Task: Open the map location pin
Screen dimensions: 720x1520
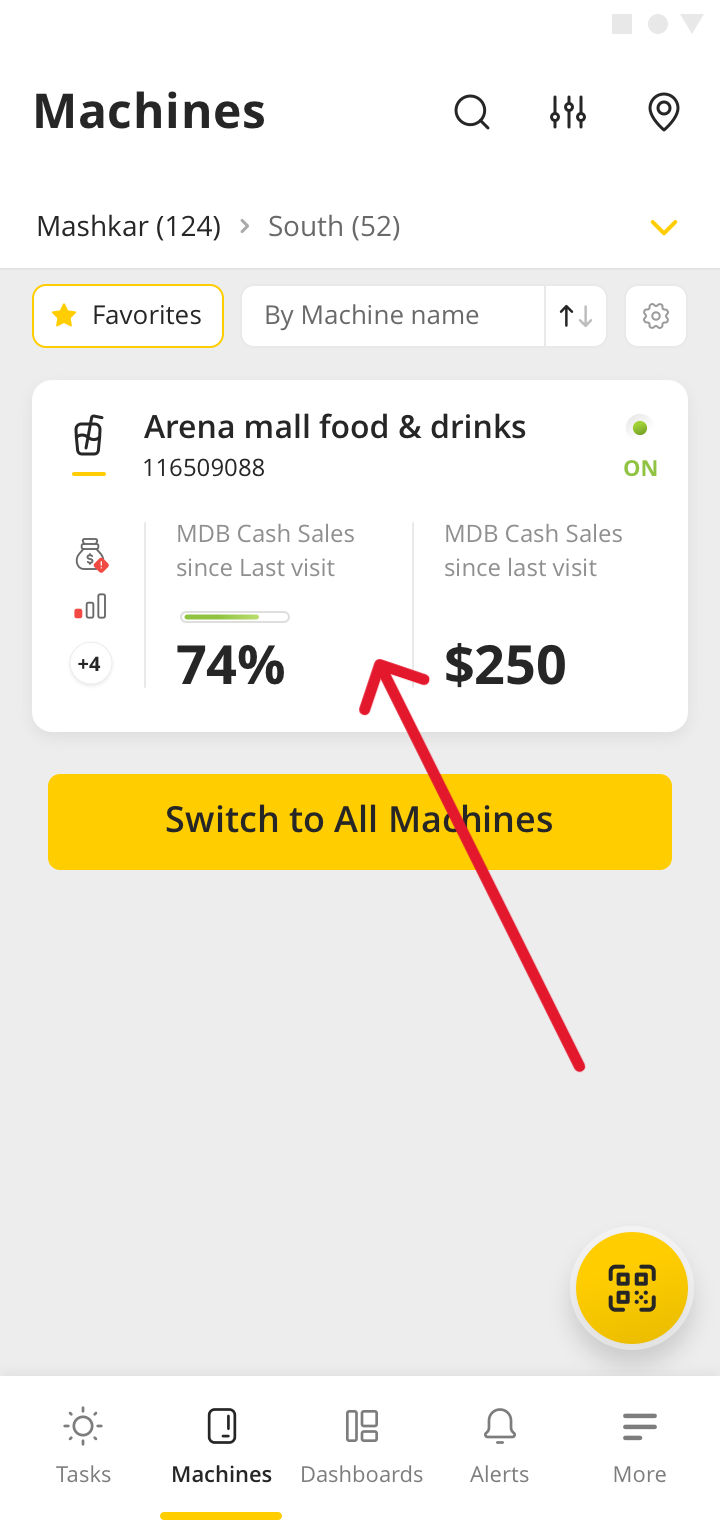Action: [x=664, y=112]
